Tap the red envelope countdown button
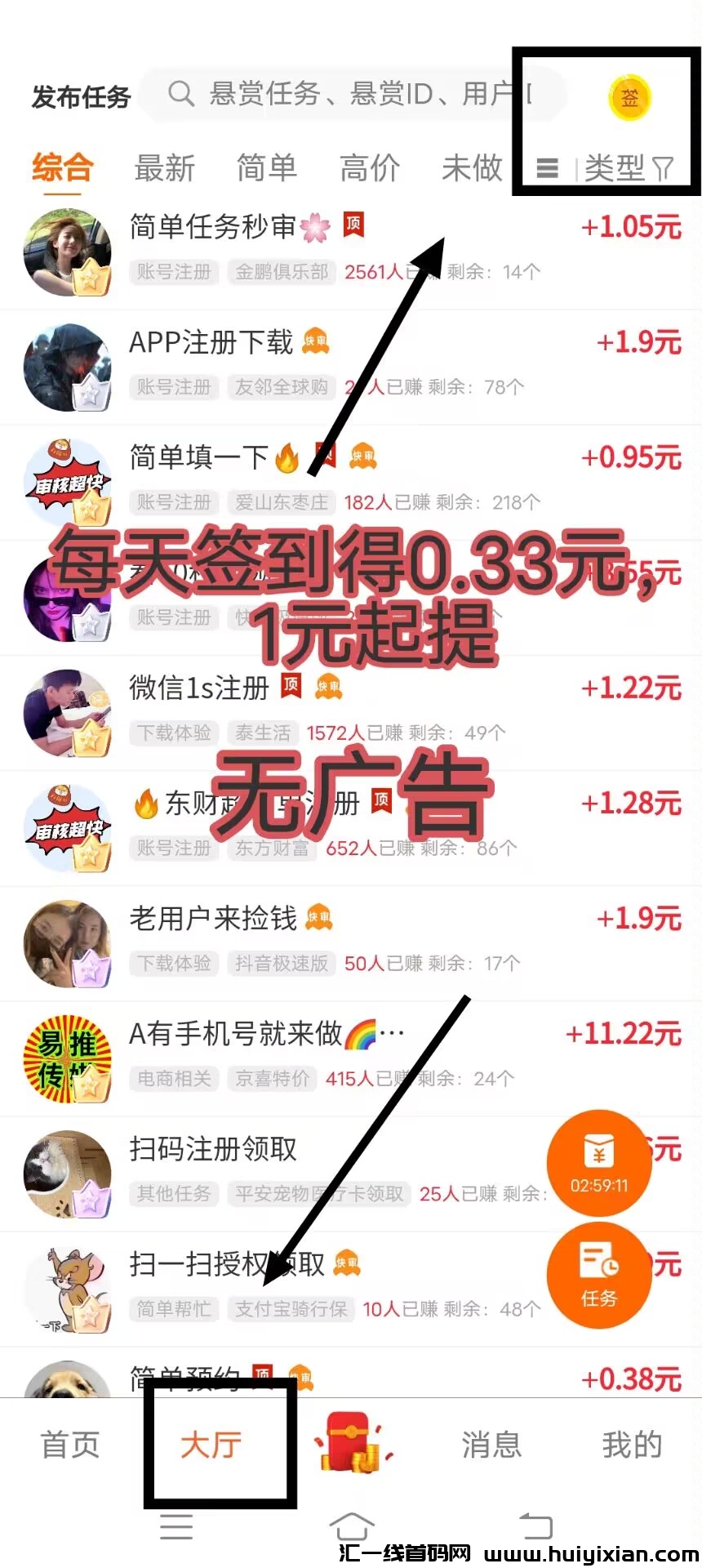 click(598, 1162)
